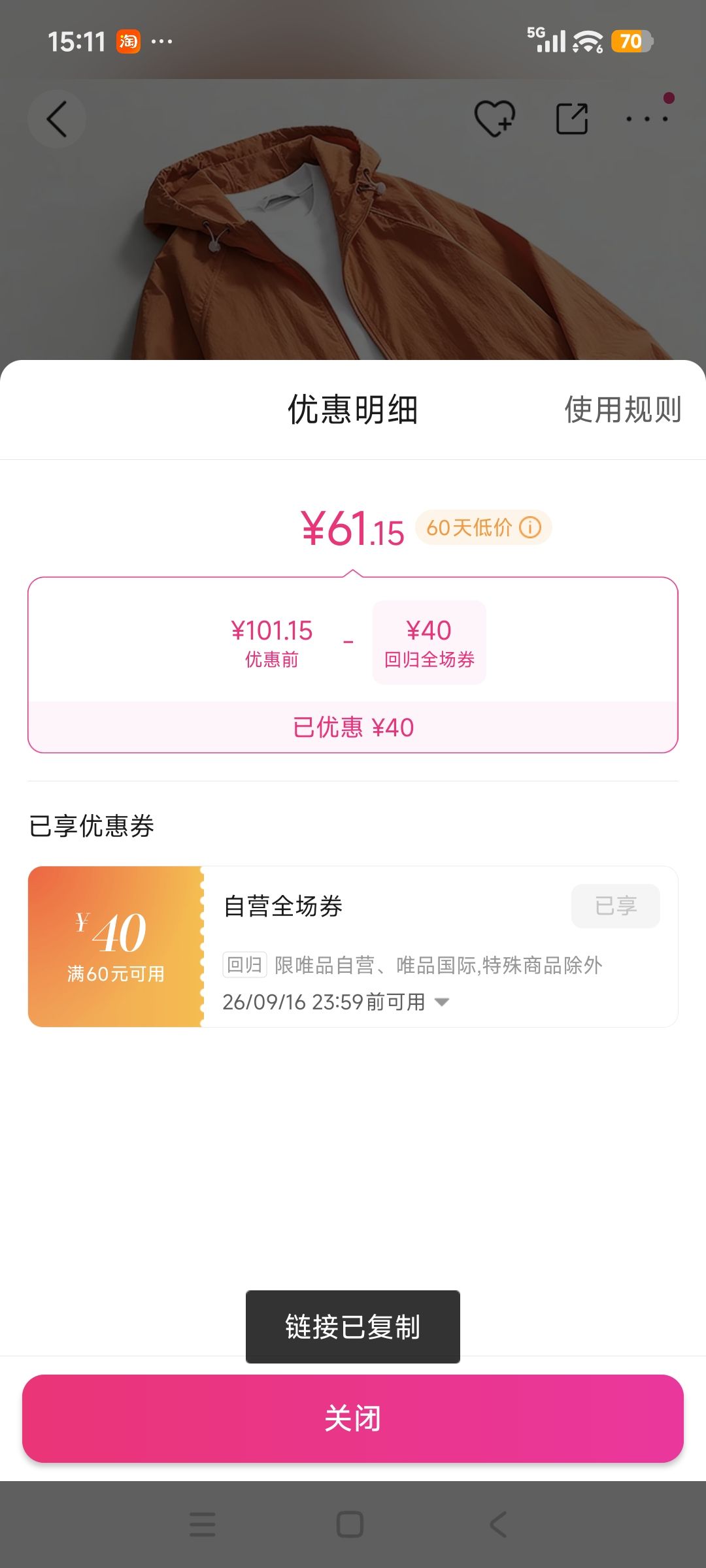Viewport: 706px width, 1568px height.
Task: Open the three-dot overflow menu
Action: [x=647, y=119]
